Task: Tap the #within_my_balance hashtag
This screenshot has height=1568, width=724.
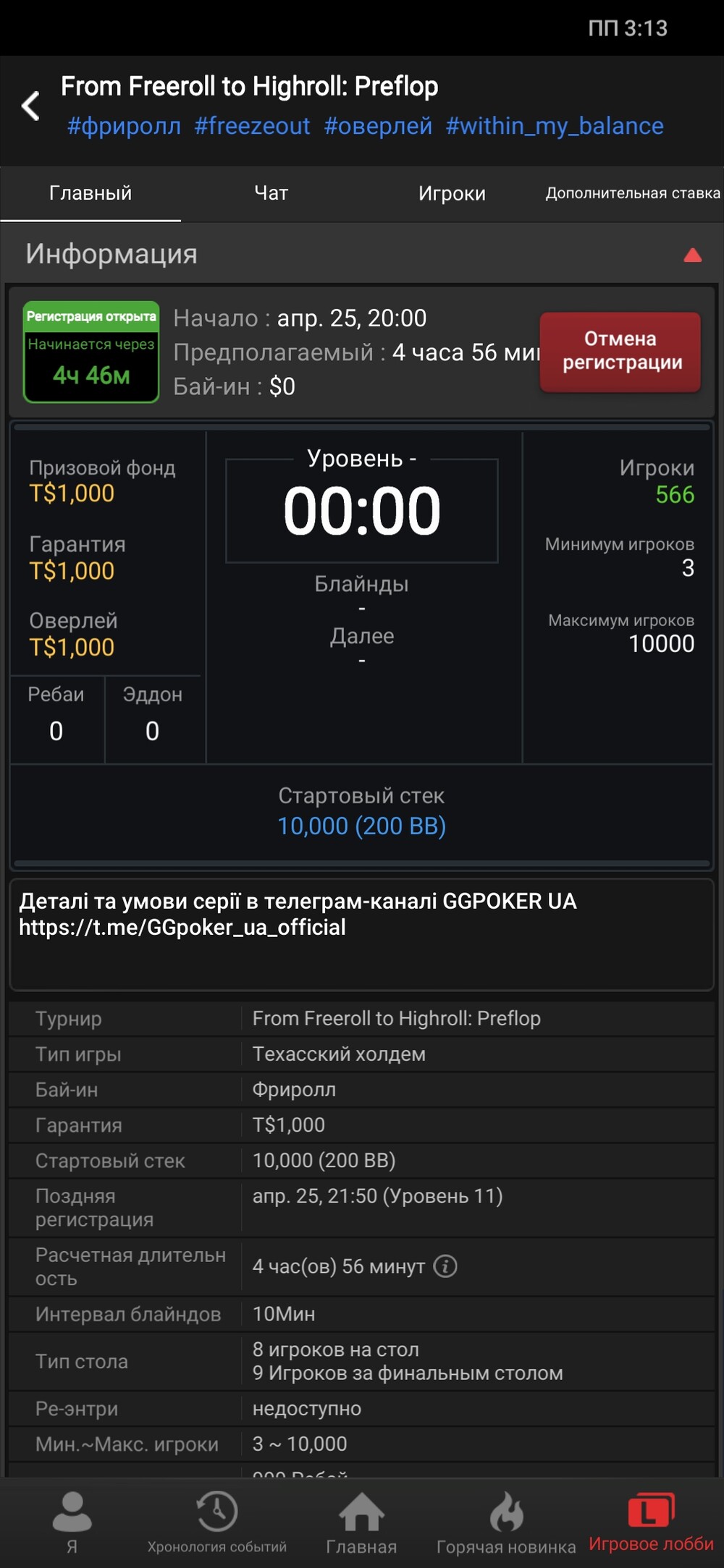Action: tap(554, 126)
